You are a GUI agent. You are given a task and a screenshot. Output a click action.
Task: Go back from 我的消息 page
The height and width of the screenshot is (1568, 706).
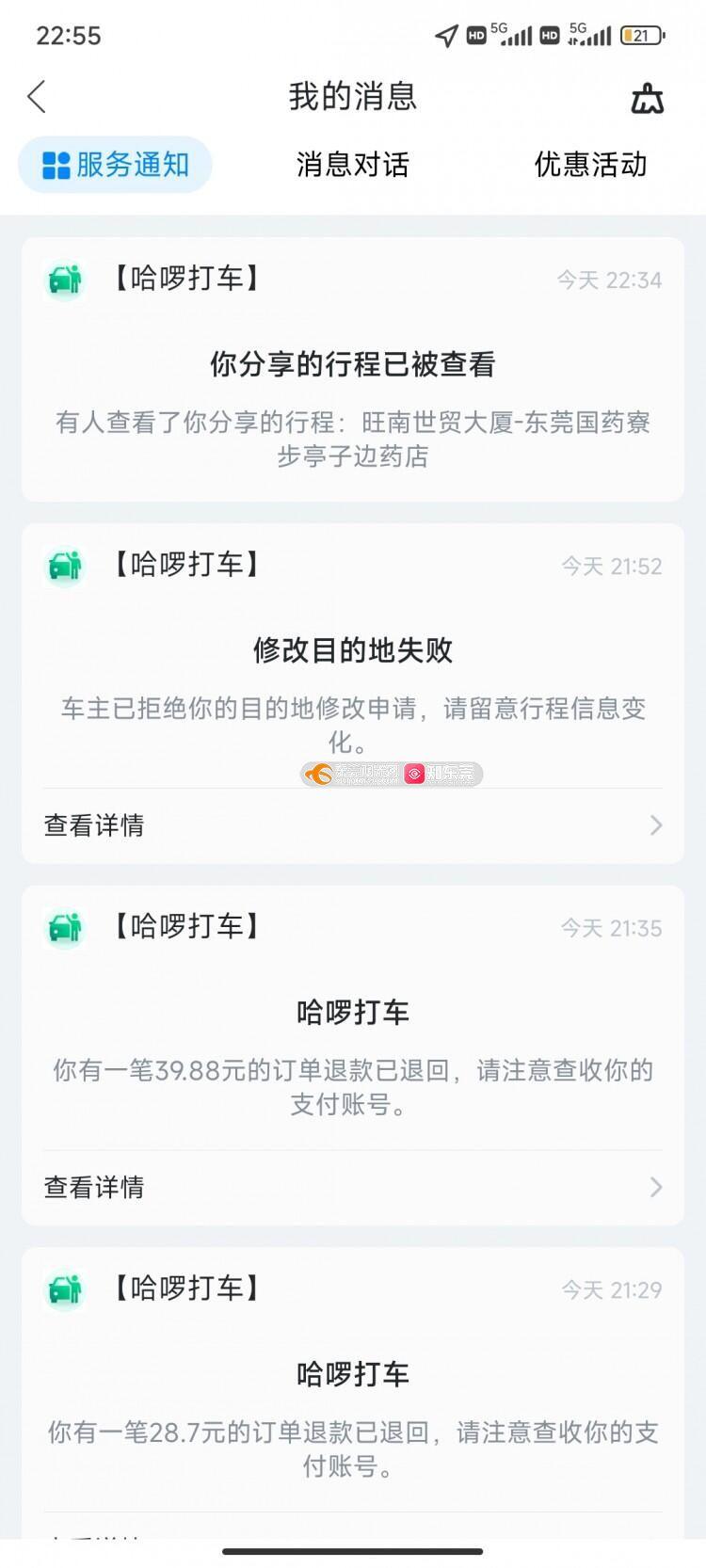(x=37, y=97)
